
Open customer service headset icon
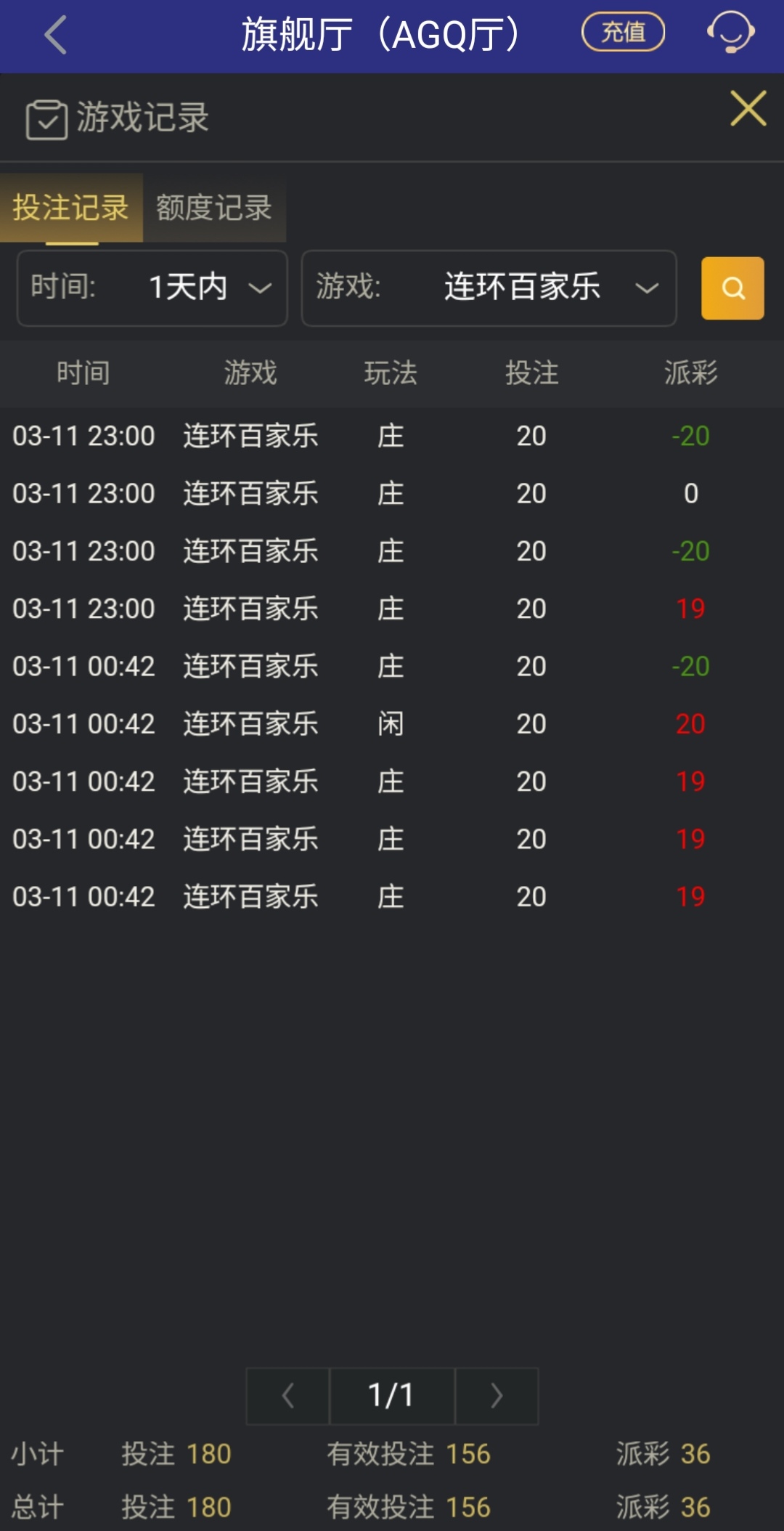731,33
